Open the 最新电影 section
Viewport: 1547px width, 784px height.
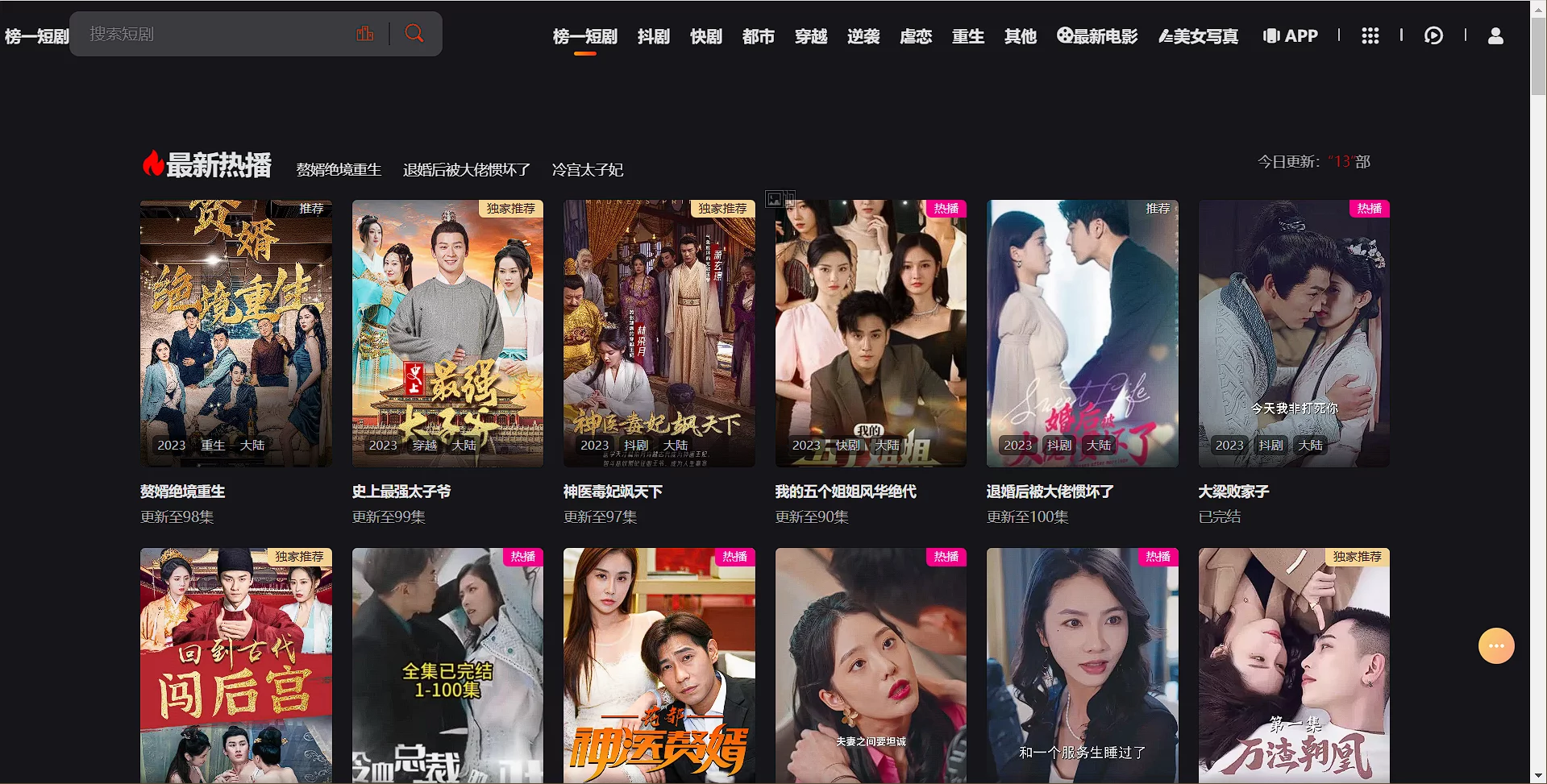point(1097,36)
